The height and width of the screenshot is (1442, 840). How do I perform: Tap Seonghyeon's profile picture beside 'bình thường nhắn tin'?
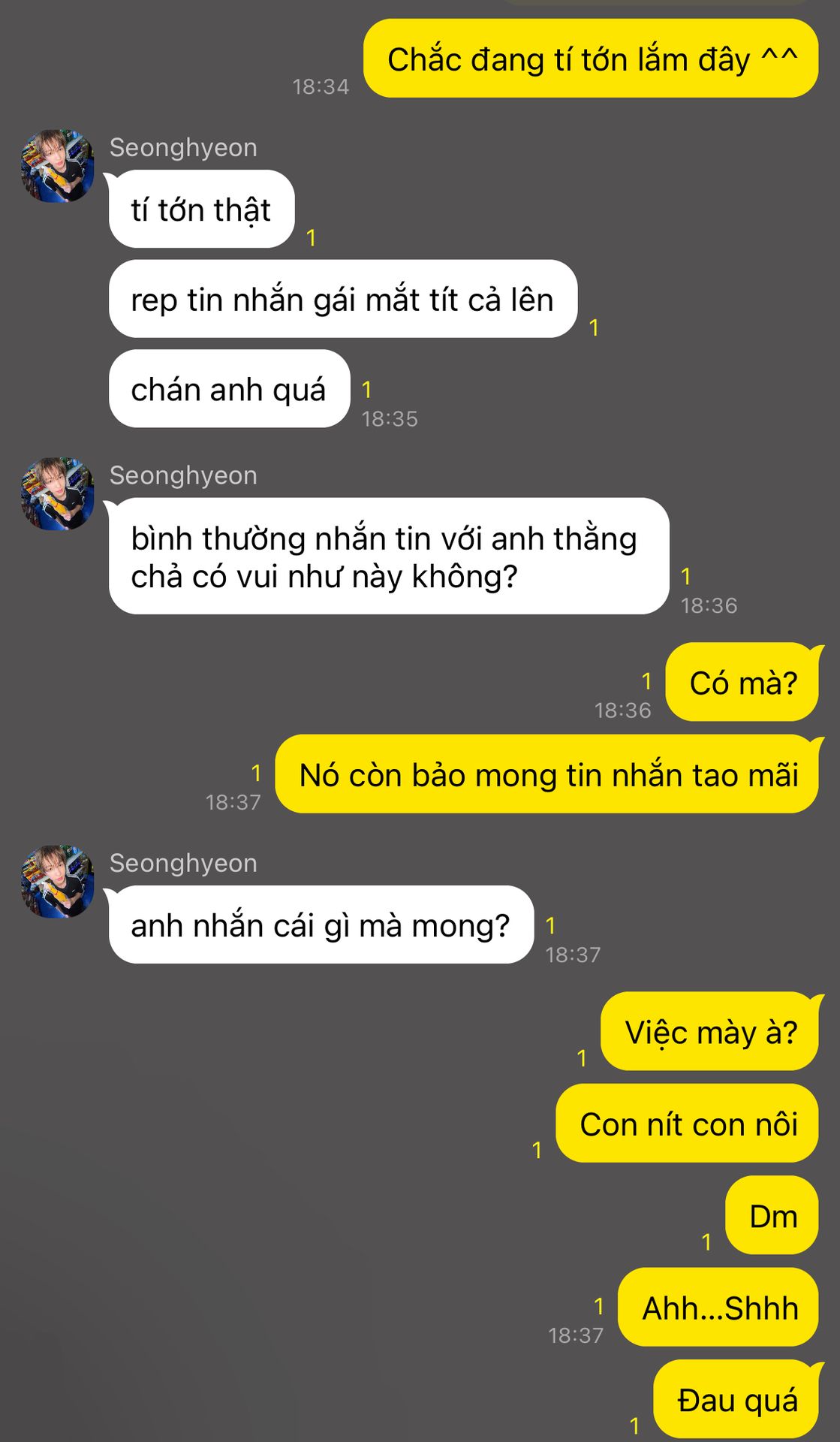pyautogui.click(x=57, y=493)
